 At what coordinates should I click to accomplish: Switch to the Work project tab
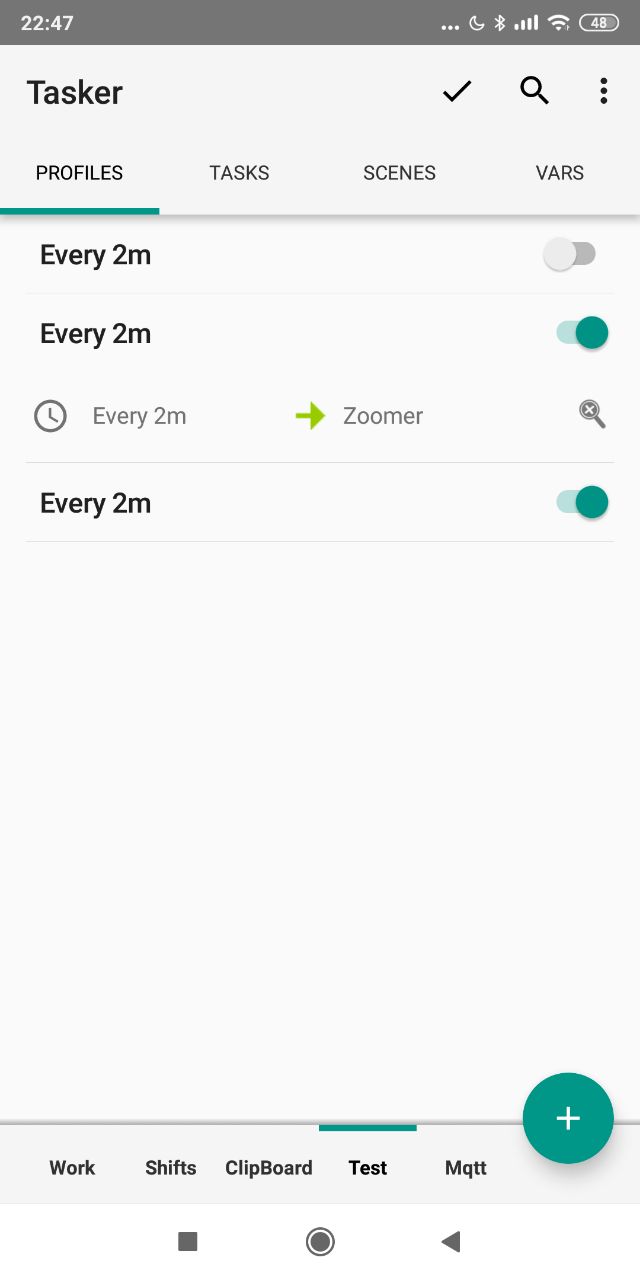click(x=72, y=1167)
